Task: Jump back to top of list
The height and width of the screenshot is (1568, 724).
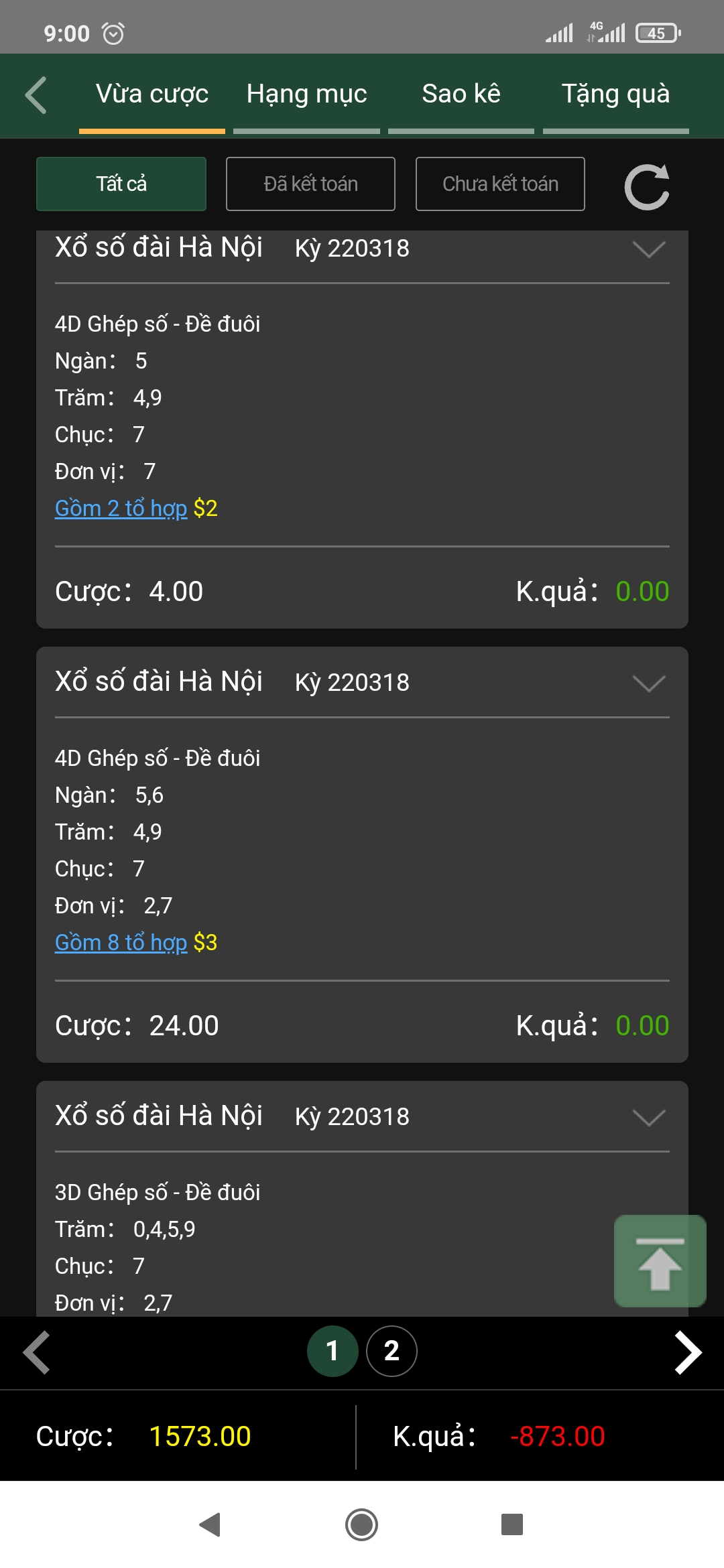Action: pos(660,1261)
